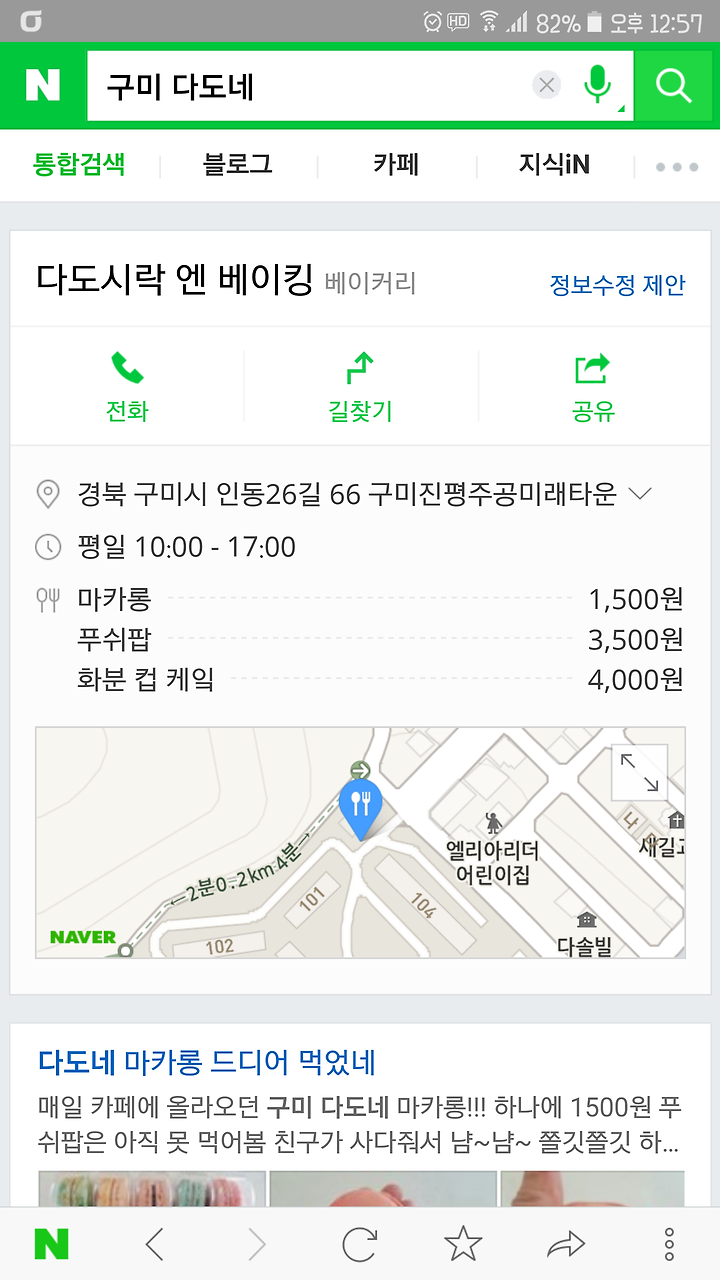Open the bottom overflow menu dots
The width and height of the screenshot is (720, 1280).
point(669,1244)
